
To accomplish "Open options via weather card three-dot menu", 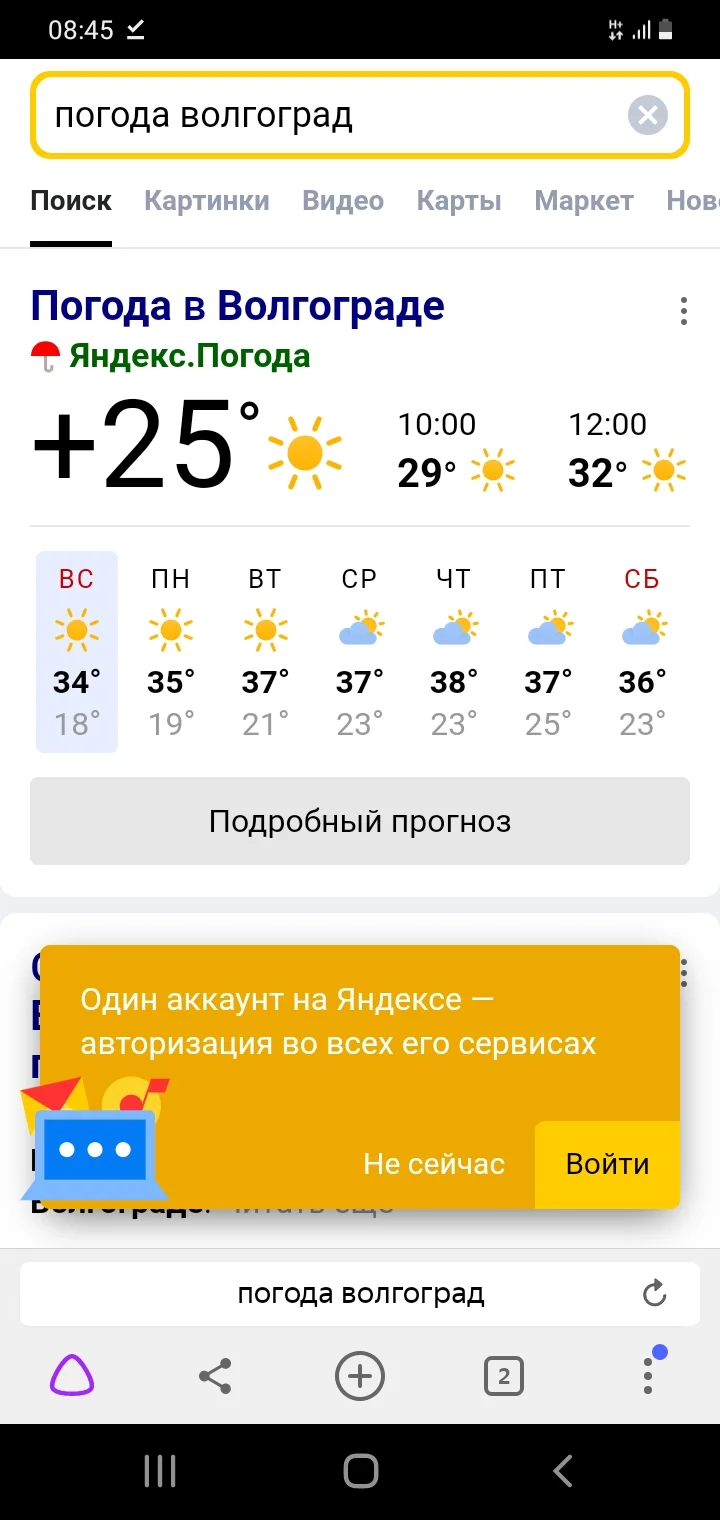I will (x=684, y=311).
